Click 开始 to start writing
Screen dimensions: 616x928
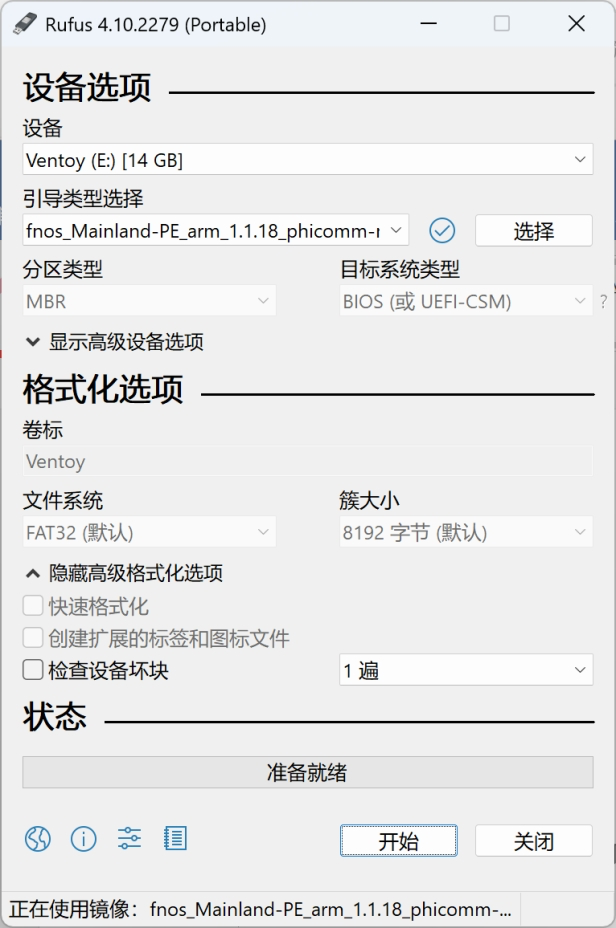398,841
